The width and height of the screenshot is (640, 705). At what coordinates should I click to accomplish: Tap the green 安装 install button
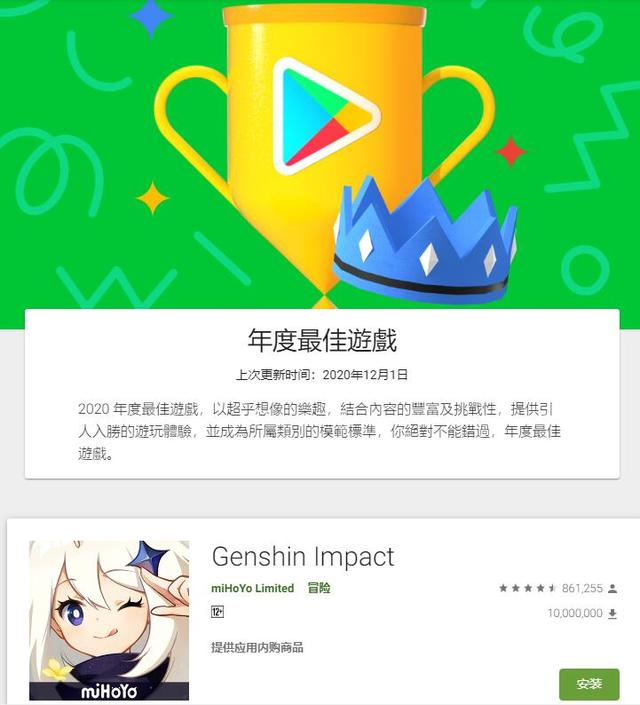coord(589,684)
